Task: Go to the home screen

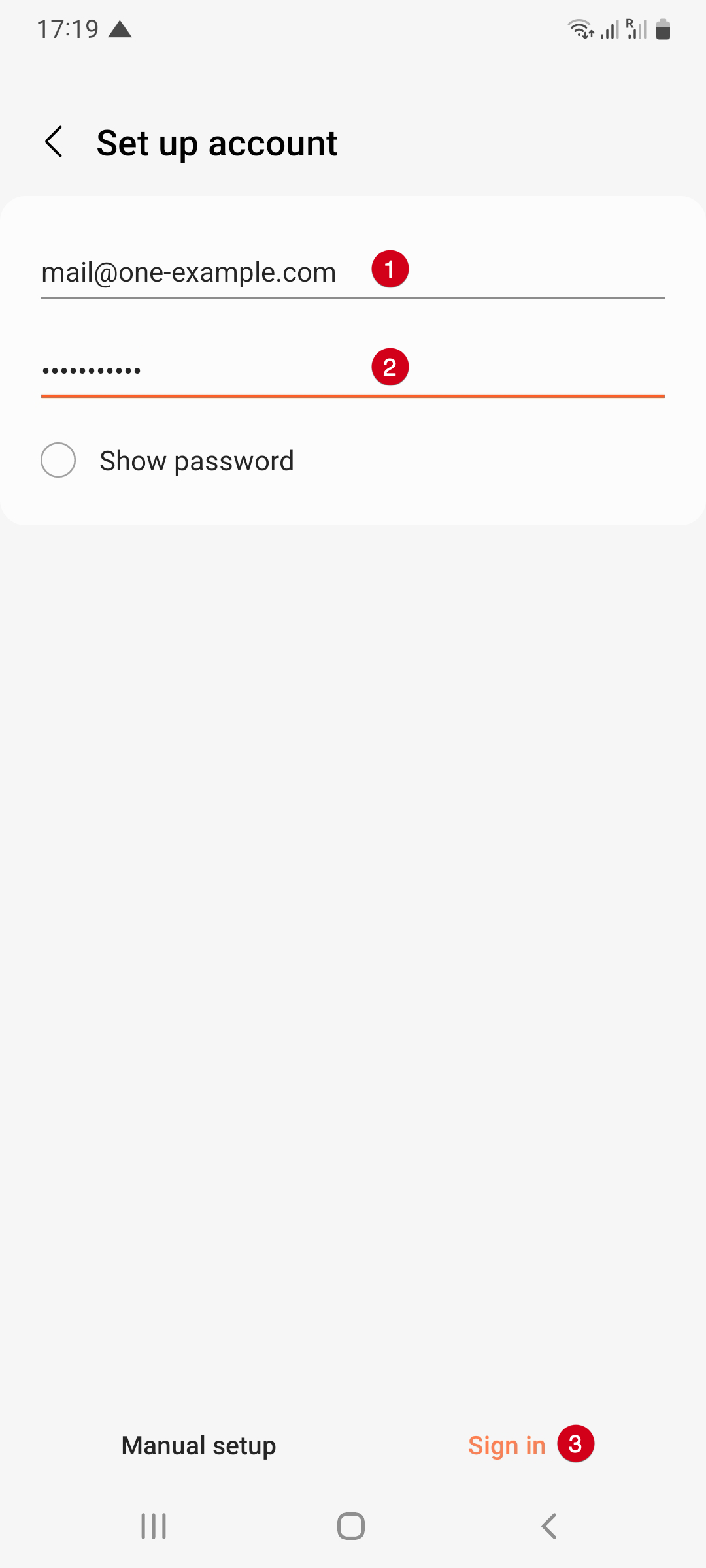Action: [x=351, y=1526]
